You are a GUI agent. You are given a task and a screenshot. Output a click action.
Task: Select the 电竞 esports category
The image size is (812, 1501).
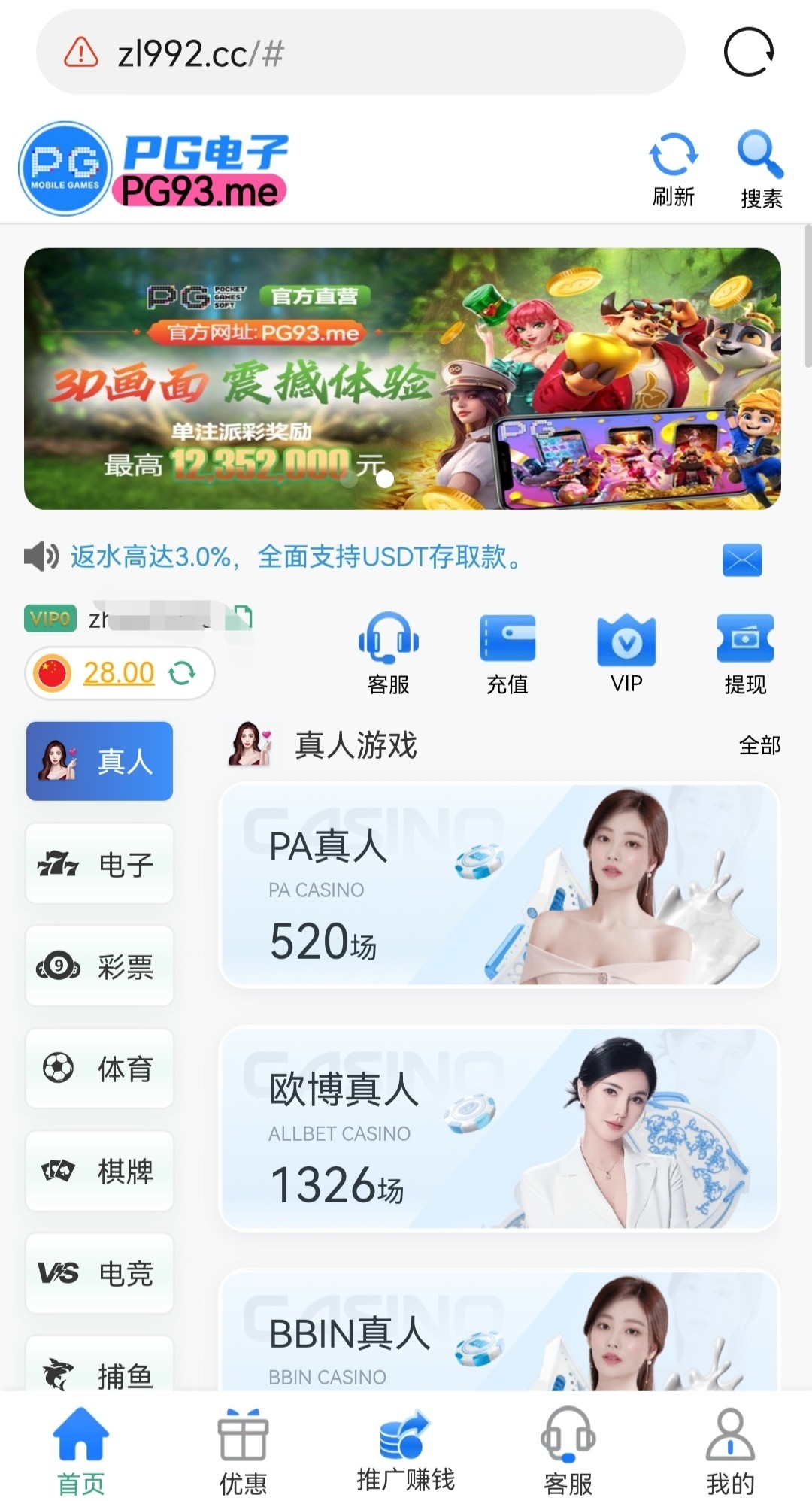100,1272
